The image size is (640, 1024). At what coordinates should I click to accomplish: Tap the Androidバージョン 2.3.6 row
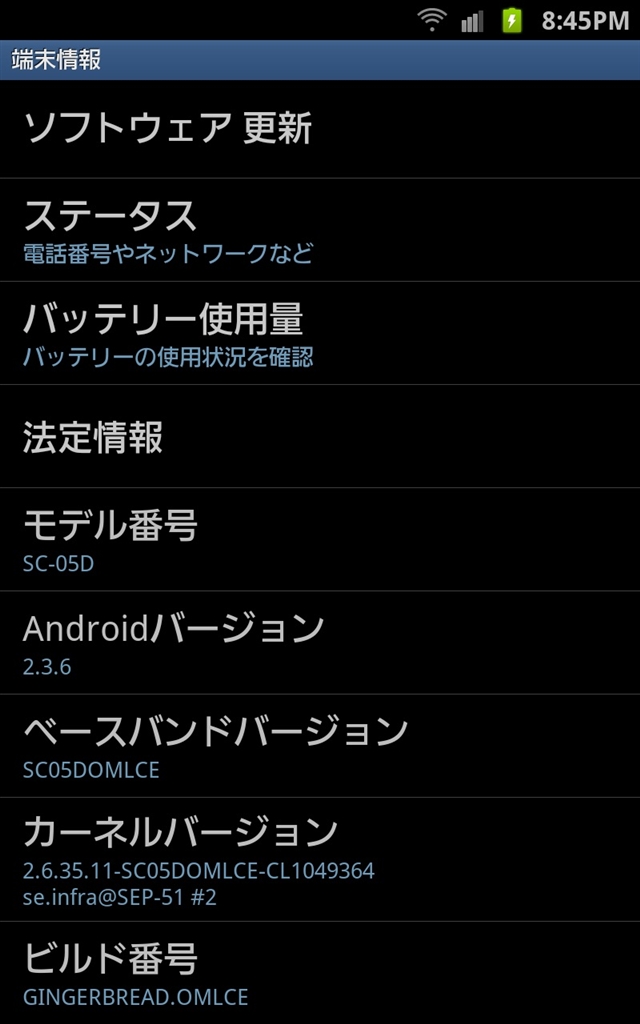pyautogui.click(x=320, y=643)
